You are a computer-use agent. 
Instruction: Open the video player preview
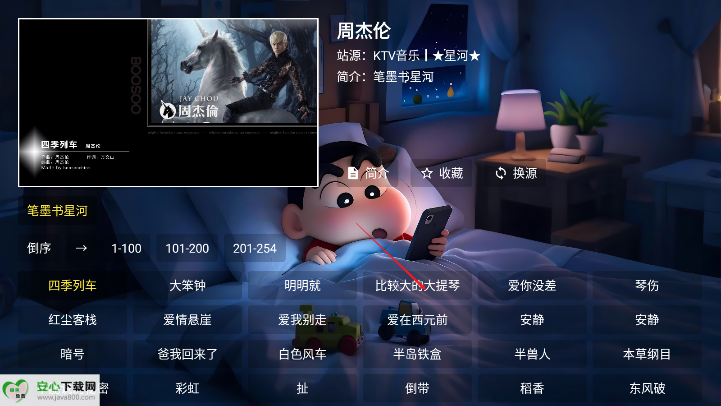click(x=168, y=102)
